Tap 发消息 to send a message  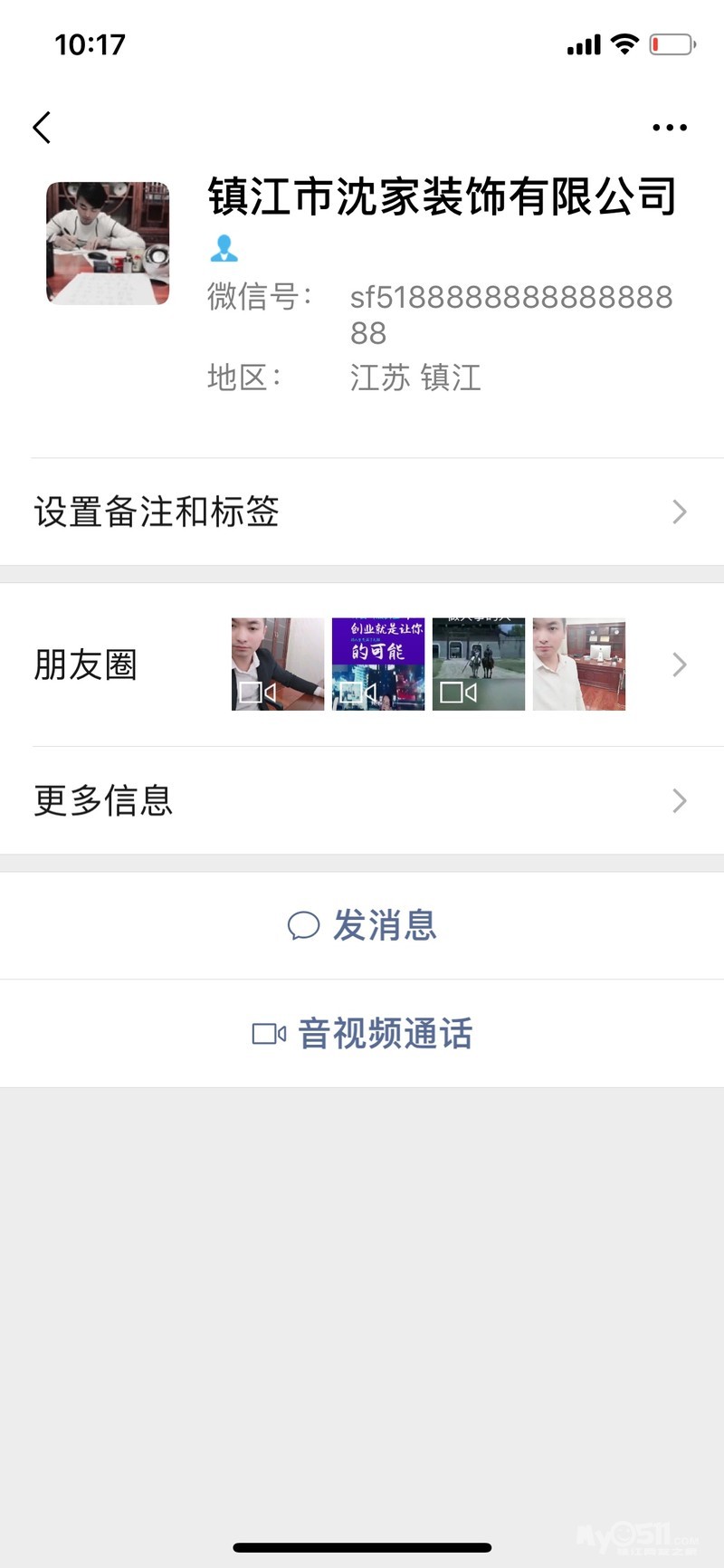[362, 925]
